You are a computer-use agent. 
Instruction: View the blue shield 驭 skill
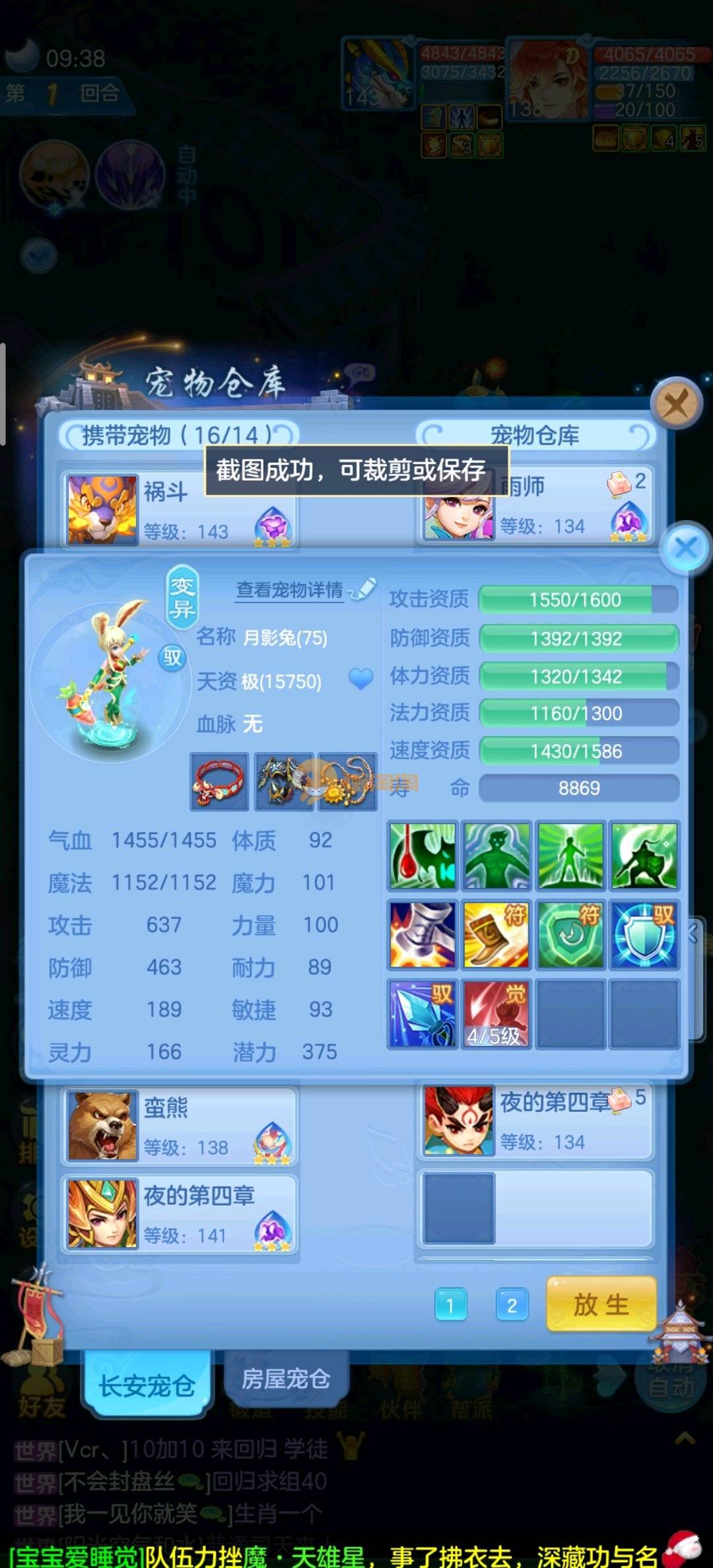644,935
